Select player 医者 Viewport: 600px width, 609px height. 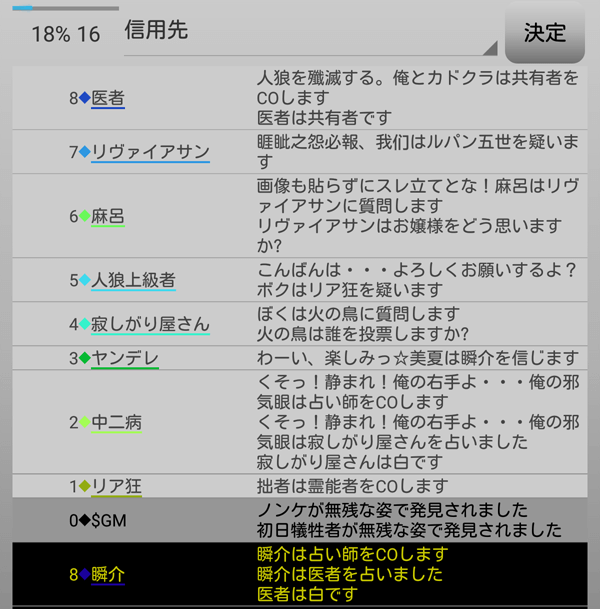[x=109, y=98]
